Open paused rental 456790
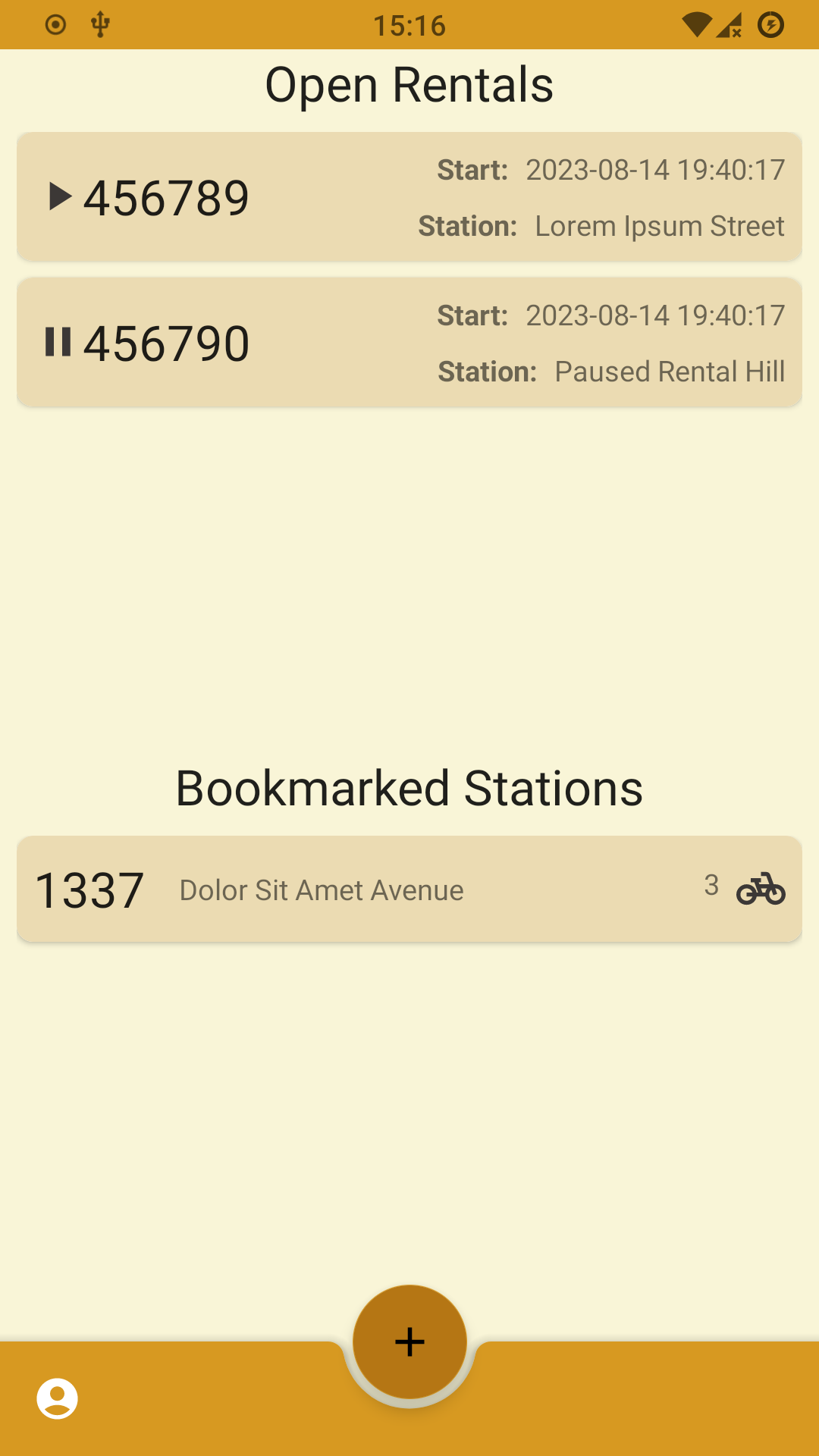Screen dimensions: 819x1456 point(409,343)
